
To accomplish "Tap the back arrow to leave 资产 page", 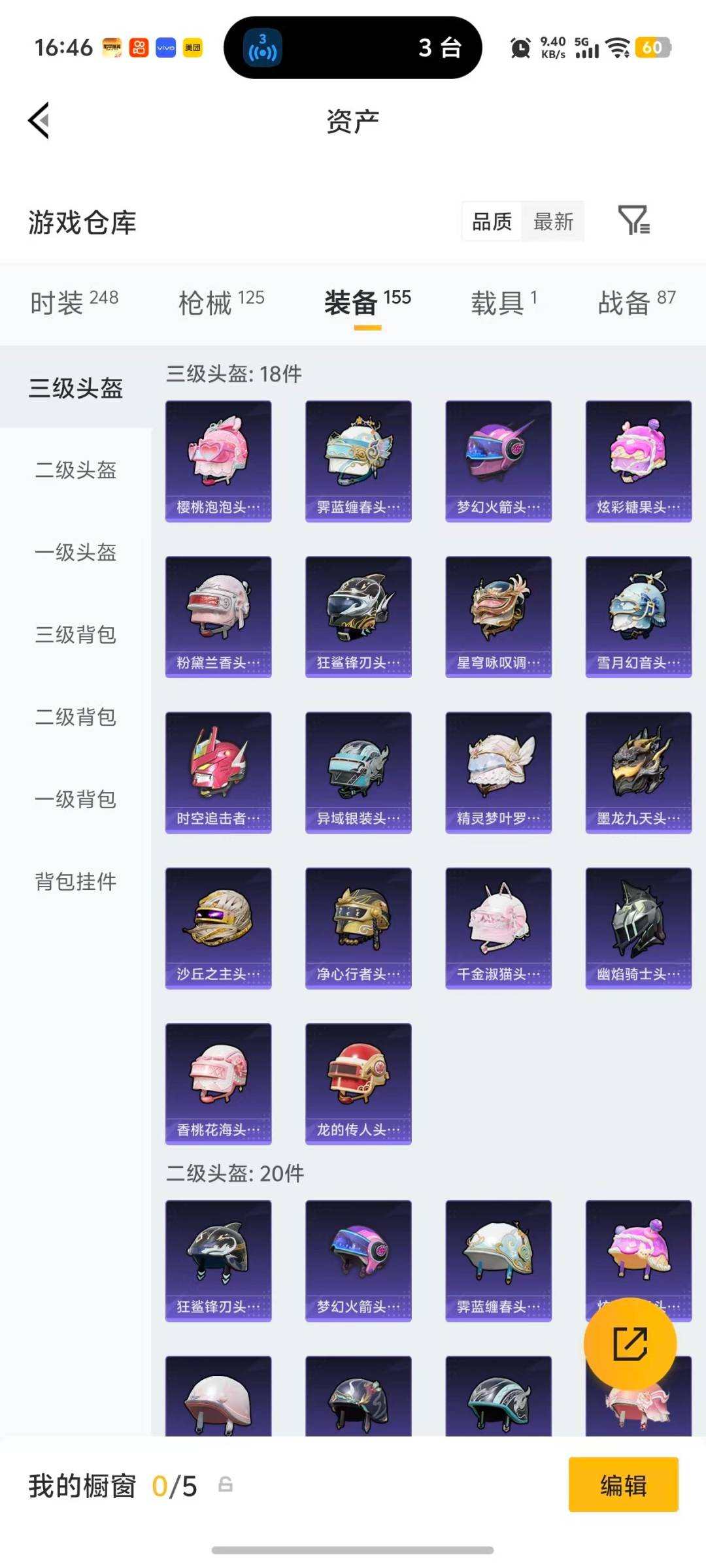I will point(38,122).
